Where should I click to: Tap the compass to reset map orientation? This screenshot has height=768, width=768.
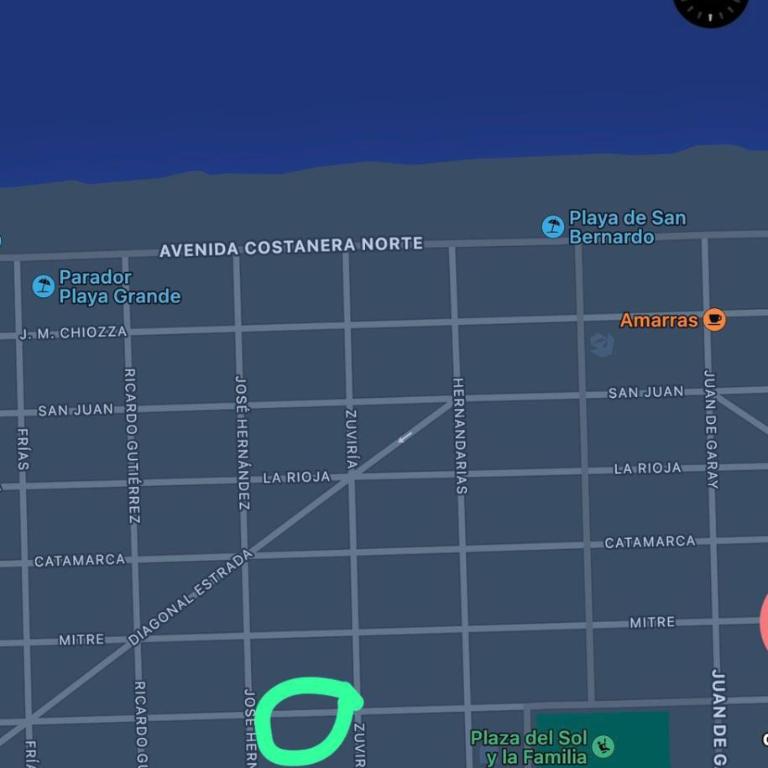click(711, 6)
